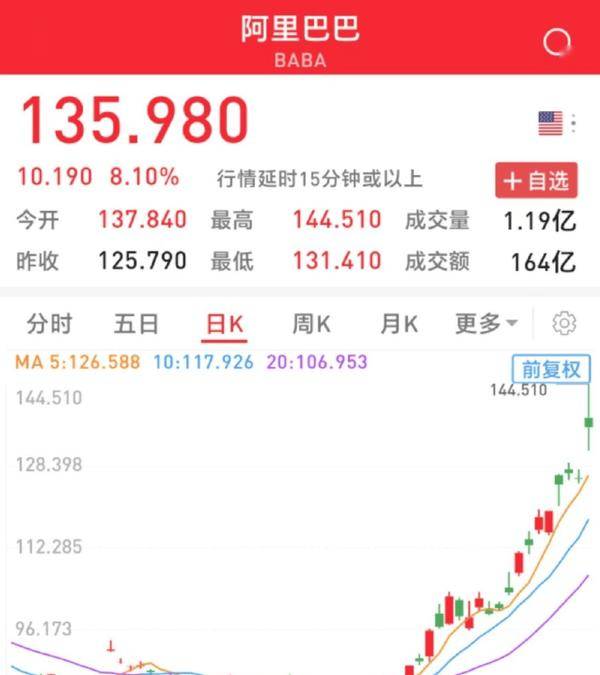The width and height of the screenshot is (600, 675).
Task: Open chart settings gear icon
Action: click(x=565, y=323)
